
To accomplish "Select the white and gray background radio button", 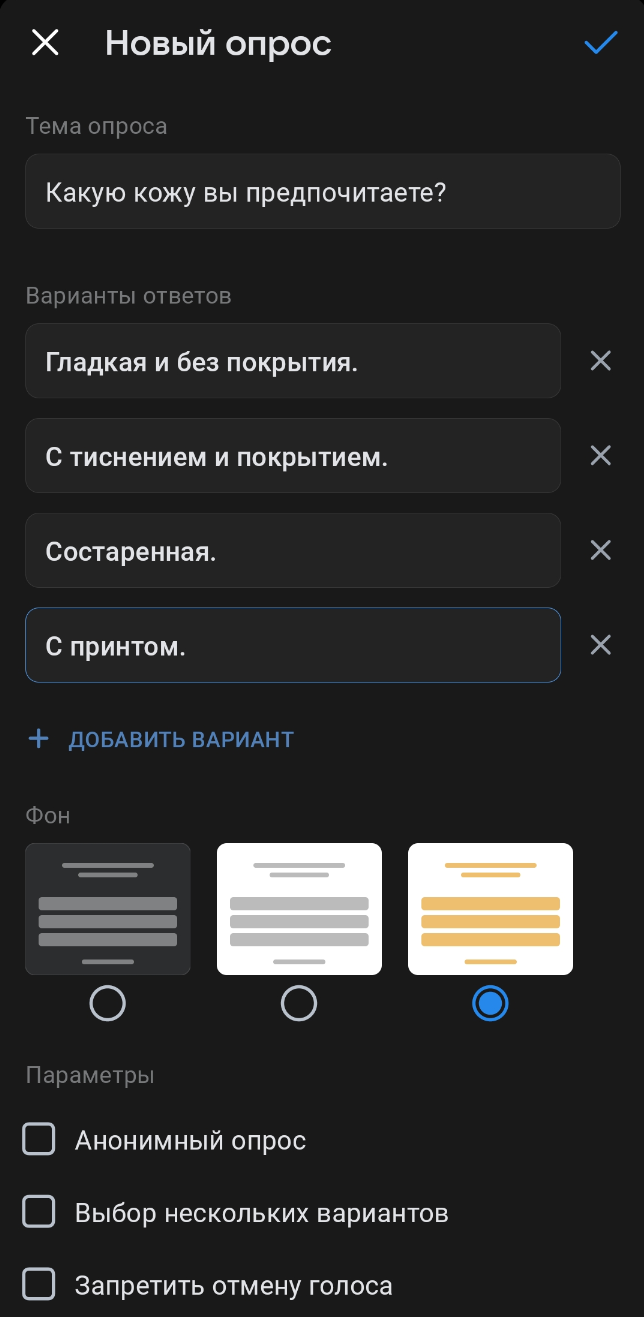I will pos(299,1003).
